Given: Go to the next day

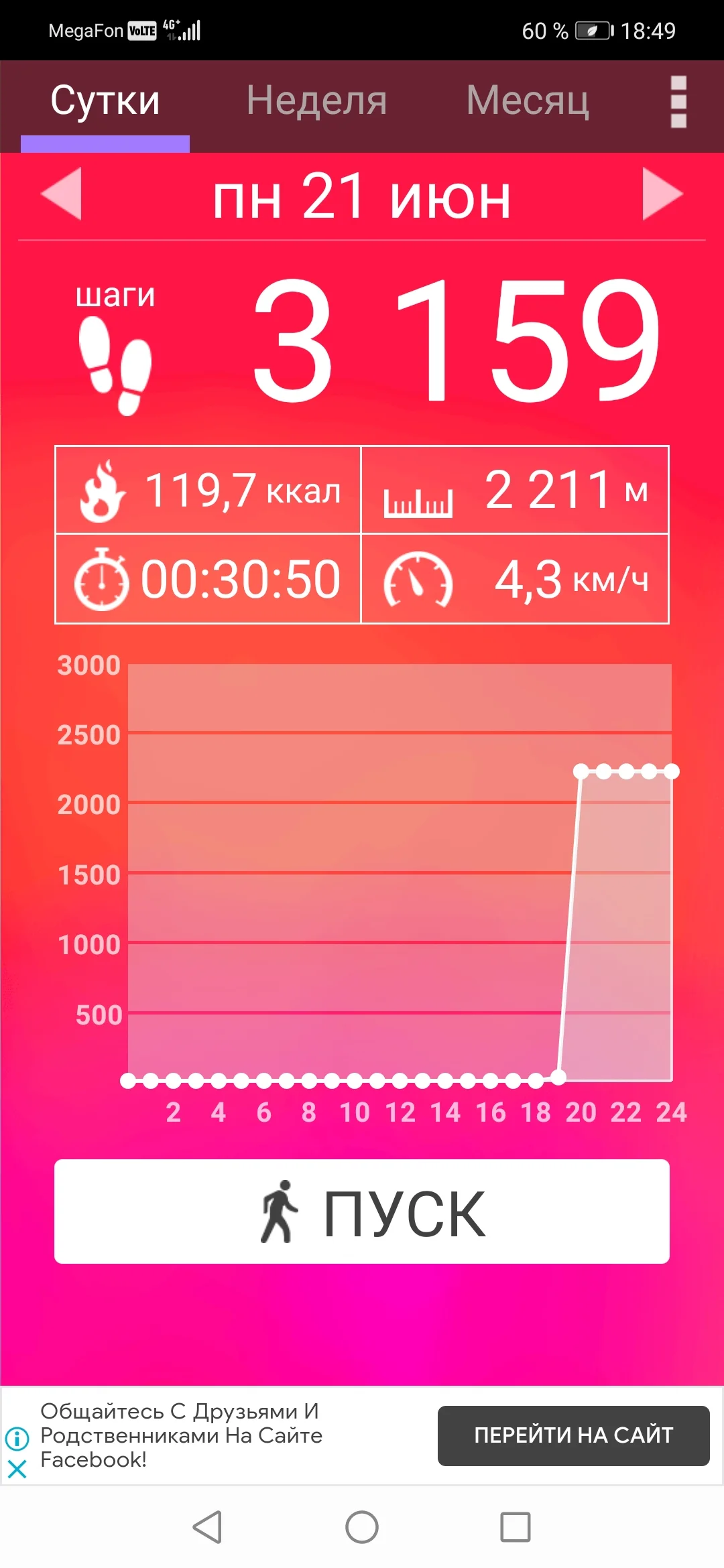Looking at the screenshot, I should pyautogui.click(x=662, y=194).
